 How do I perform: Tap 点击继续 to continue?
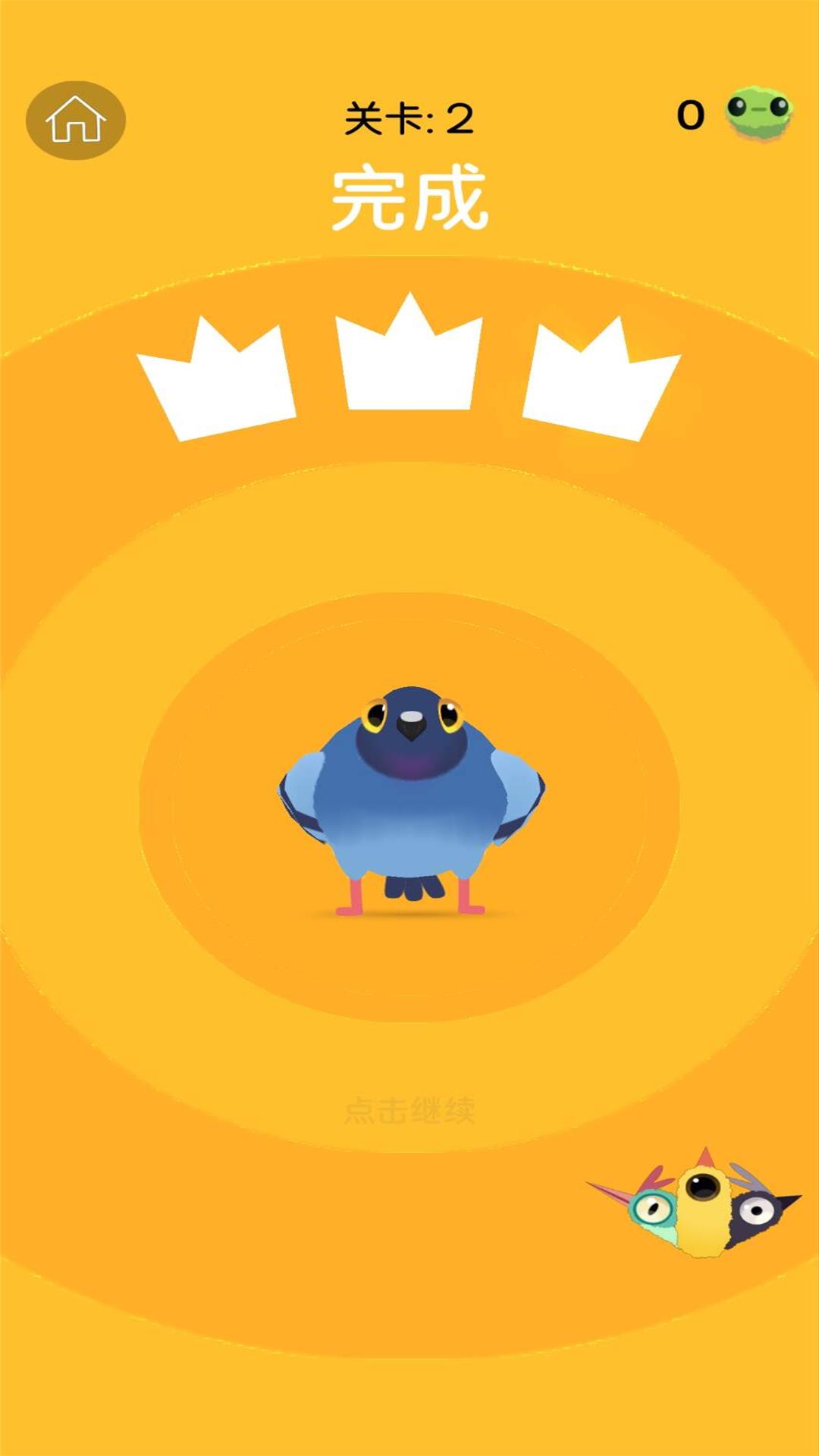(x=409, y=1111)
